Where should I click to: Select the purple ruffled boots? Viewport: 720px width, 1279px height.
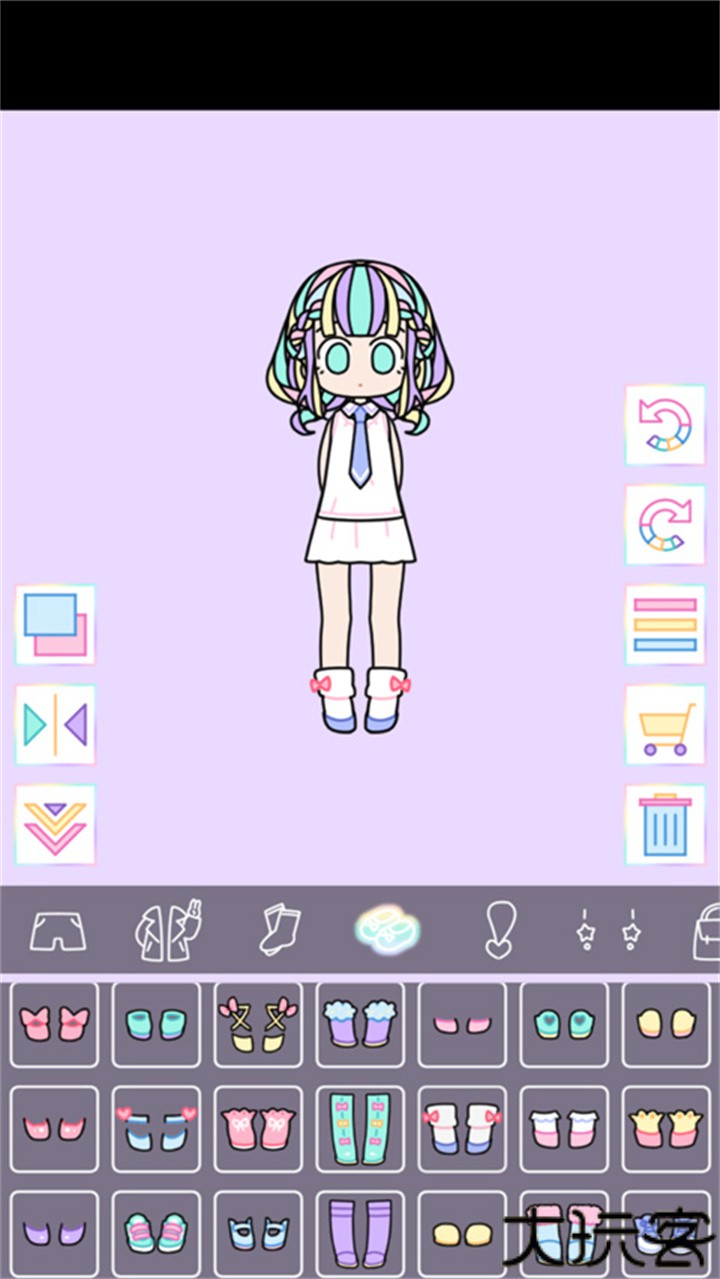pyautogui.click(x=361, y=1024)
